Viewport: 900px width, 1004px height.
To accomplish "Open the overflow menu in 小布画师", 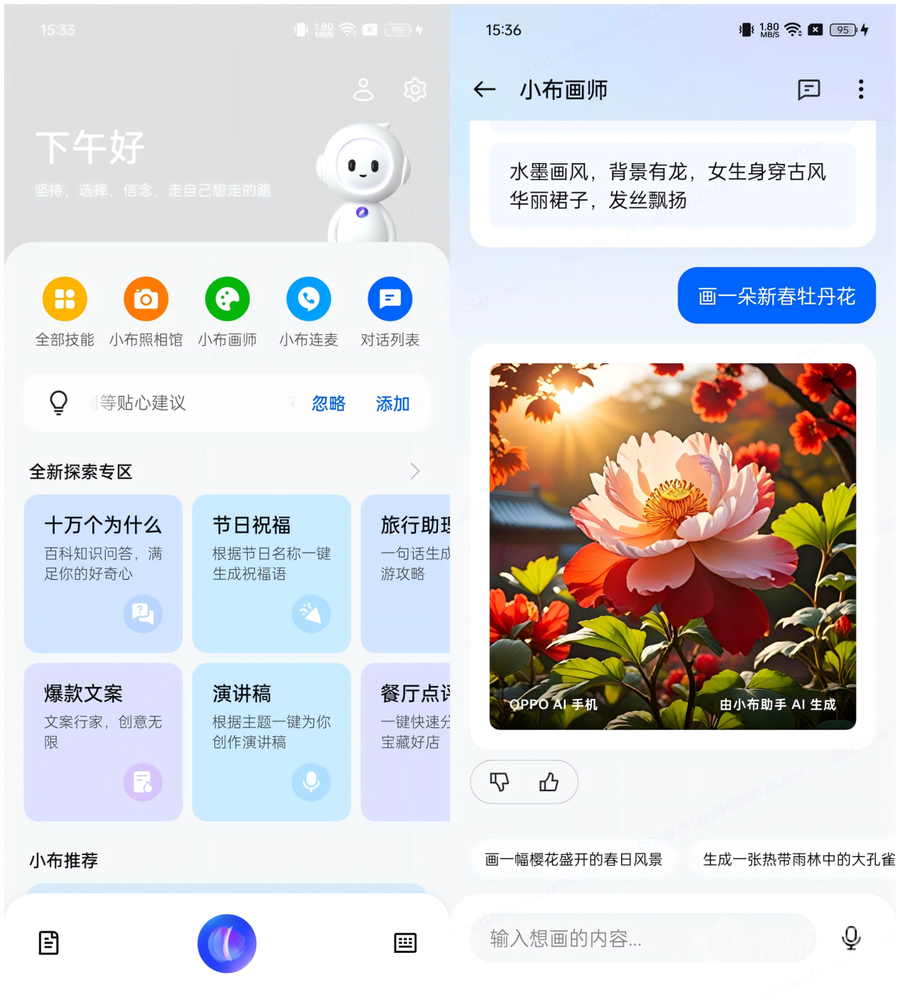I will [x=860, y=90].
